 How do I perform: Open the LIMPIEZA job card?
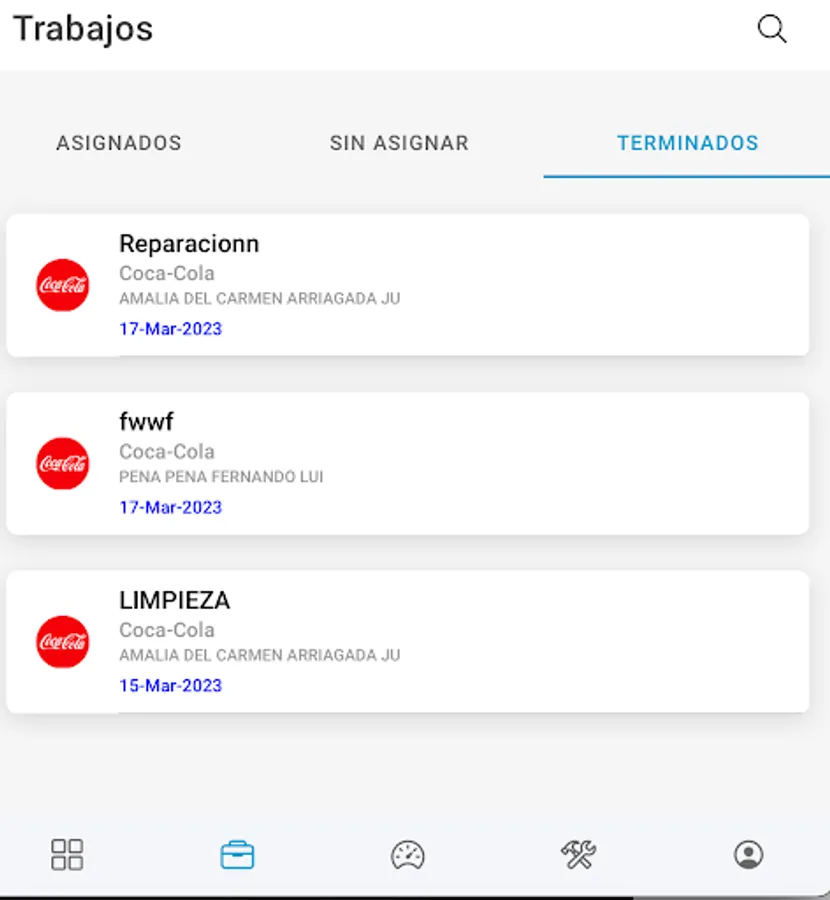coord(407,641)
